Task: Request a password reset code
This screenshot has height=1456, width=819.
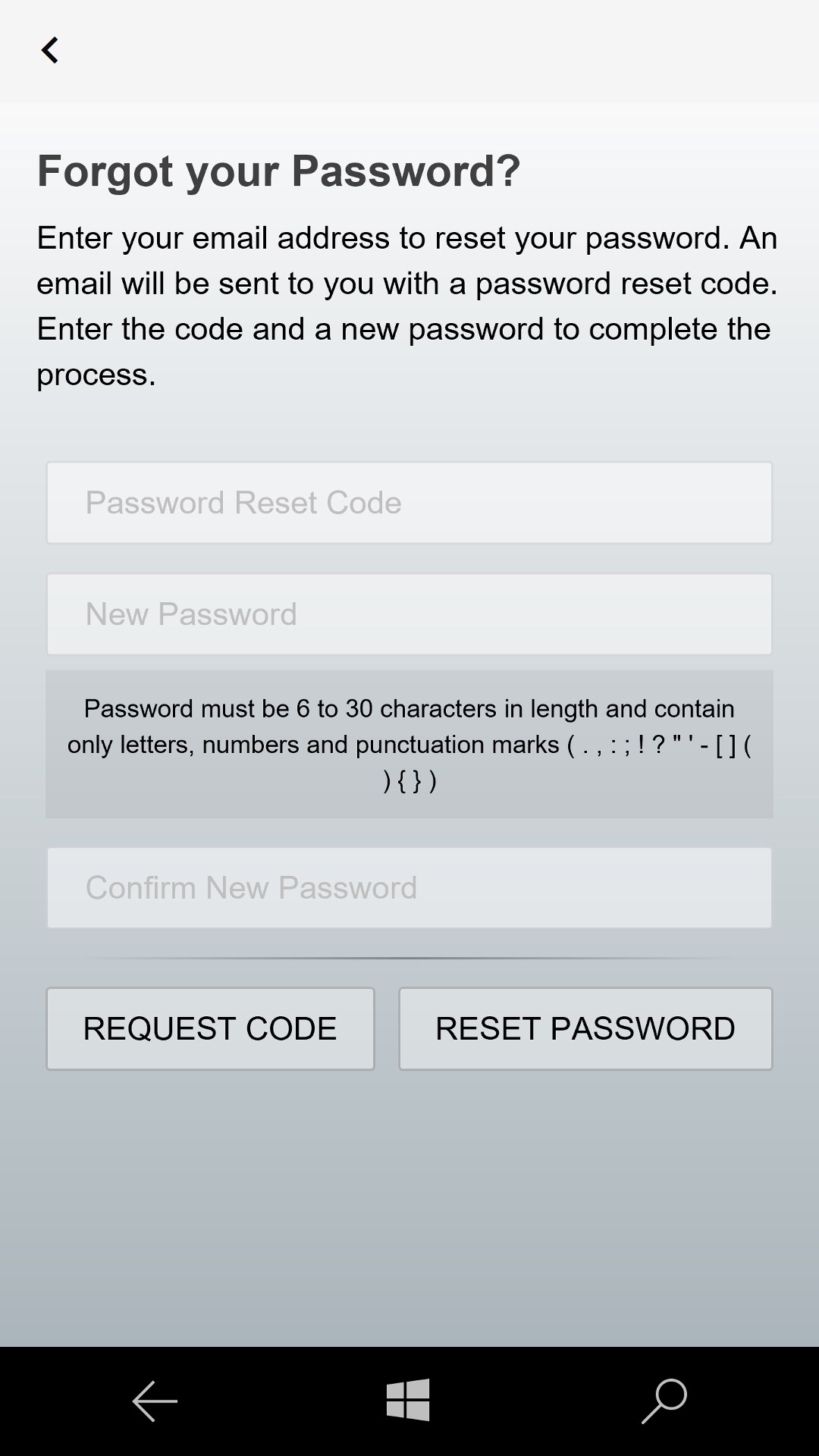Action: [x=210, y=1029]
